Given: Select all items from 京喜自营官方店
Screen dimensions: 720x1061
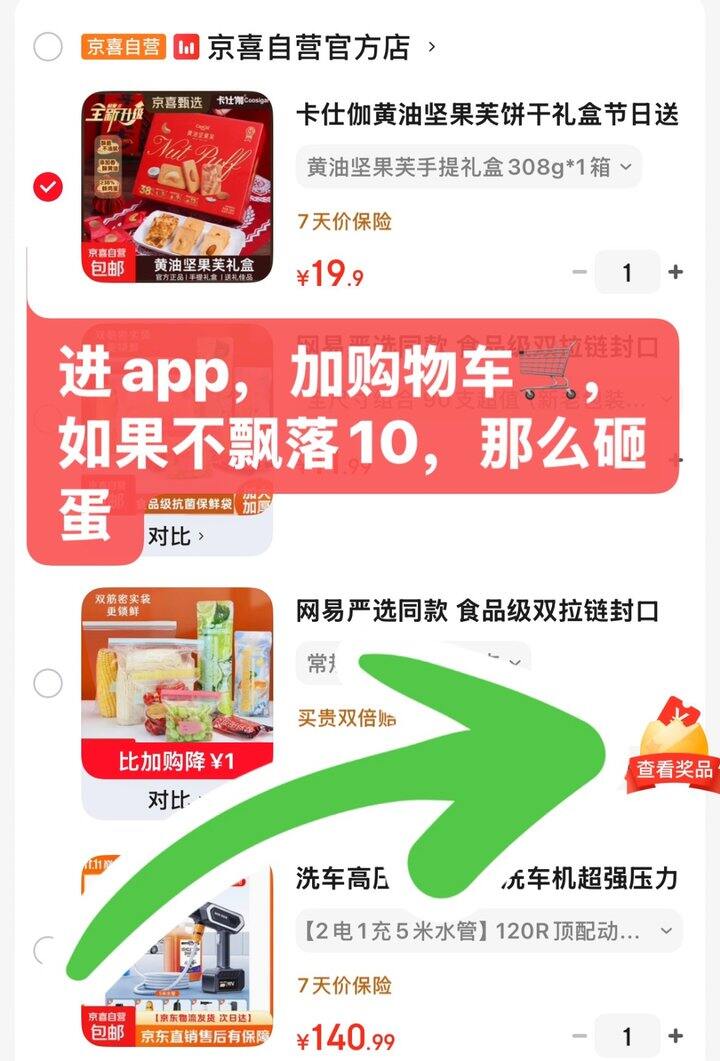Looking at the screenshot, I should coord(48,47).
